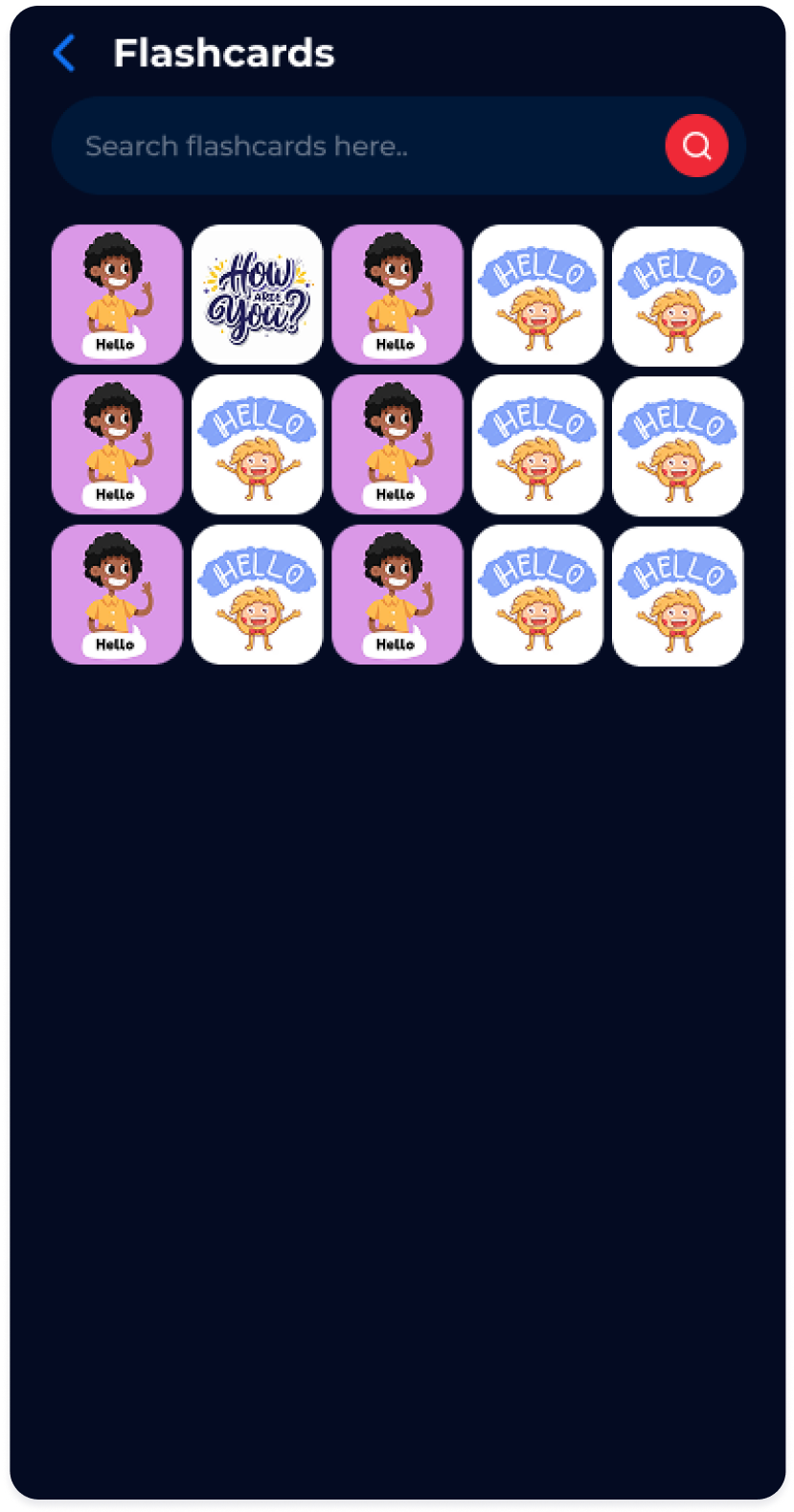Tap the red magnifier search button
Screen dimensions: 794x1512
(x=696, y=147)
